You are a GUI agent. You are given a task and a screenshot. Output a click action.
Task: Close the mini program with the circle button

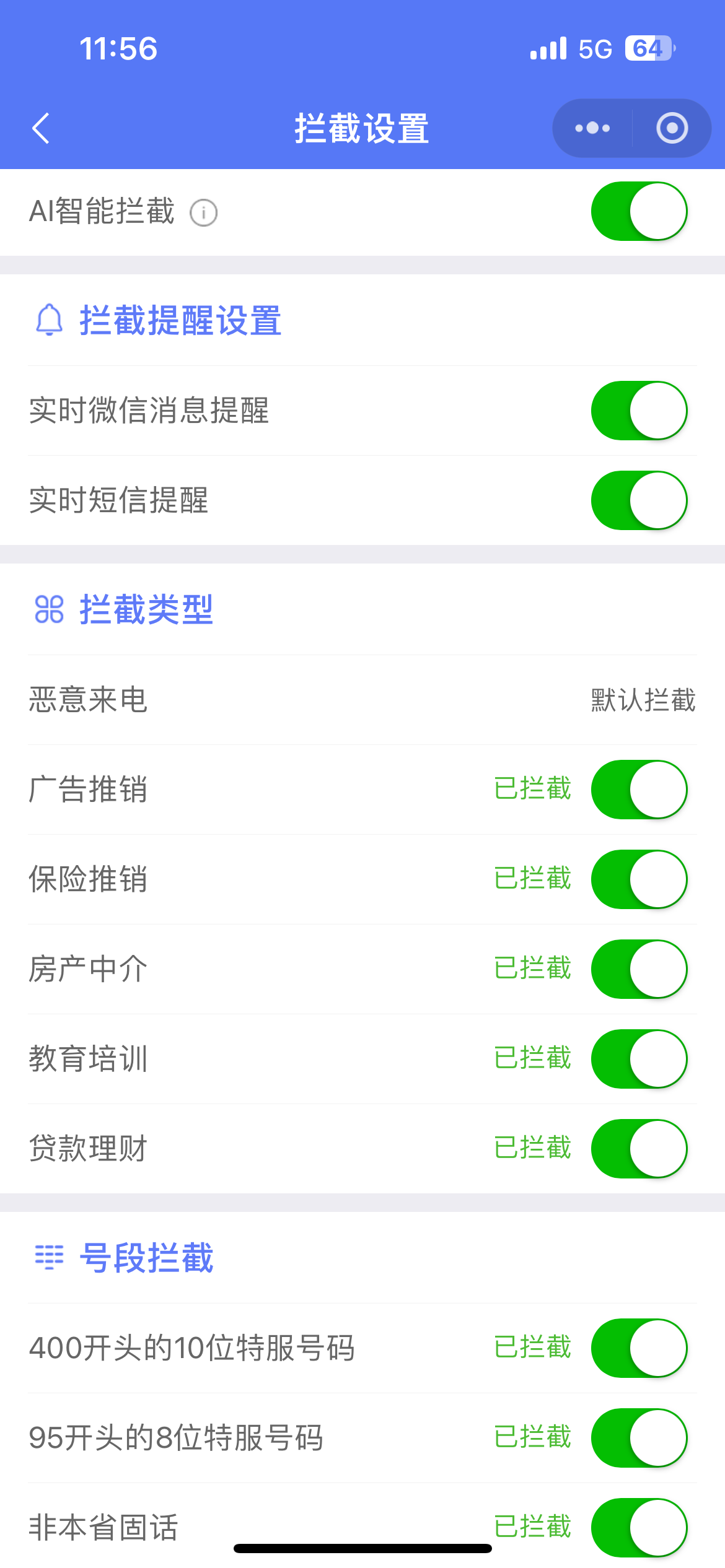pos(672,128)
